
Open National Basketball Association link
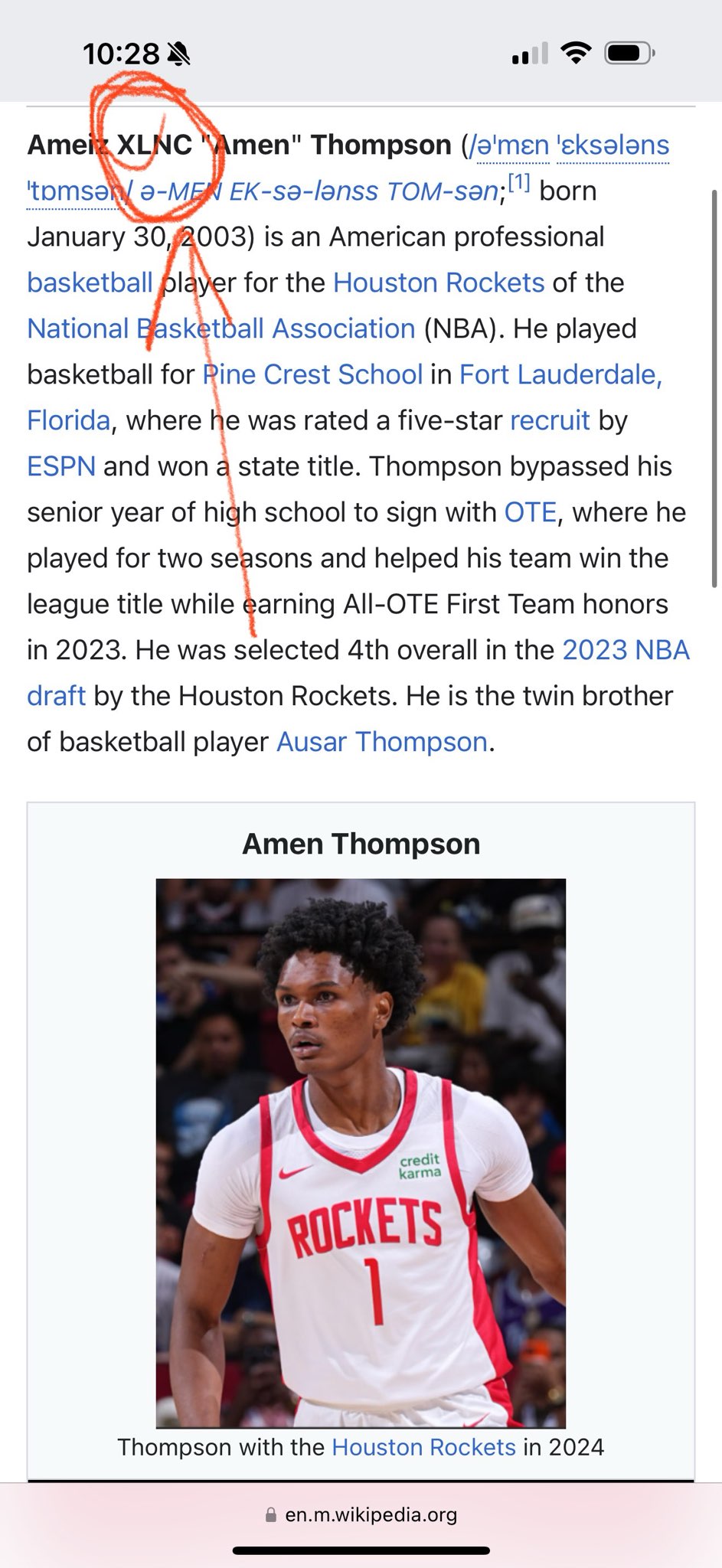click(x=221, y=328)
